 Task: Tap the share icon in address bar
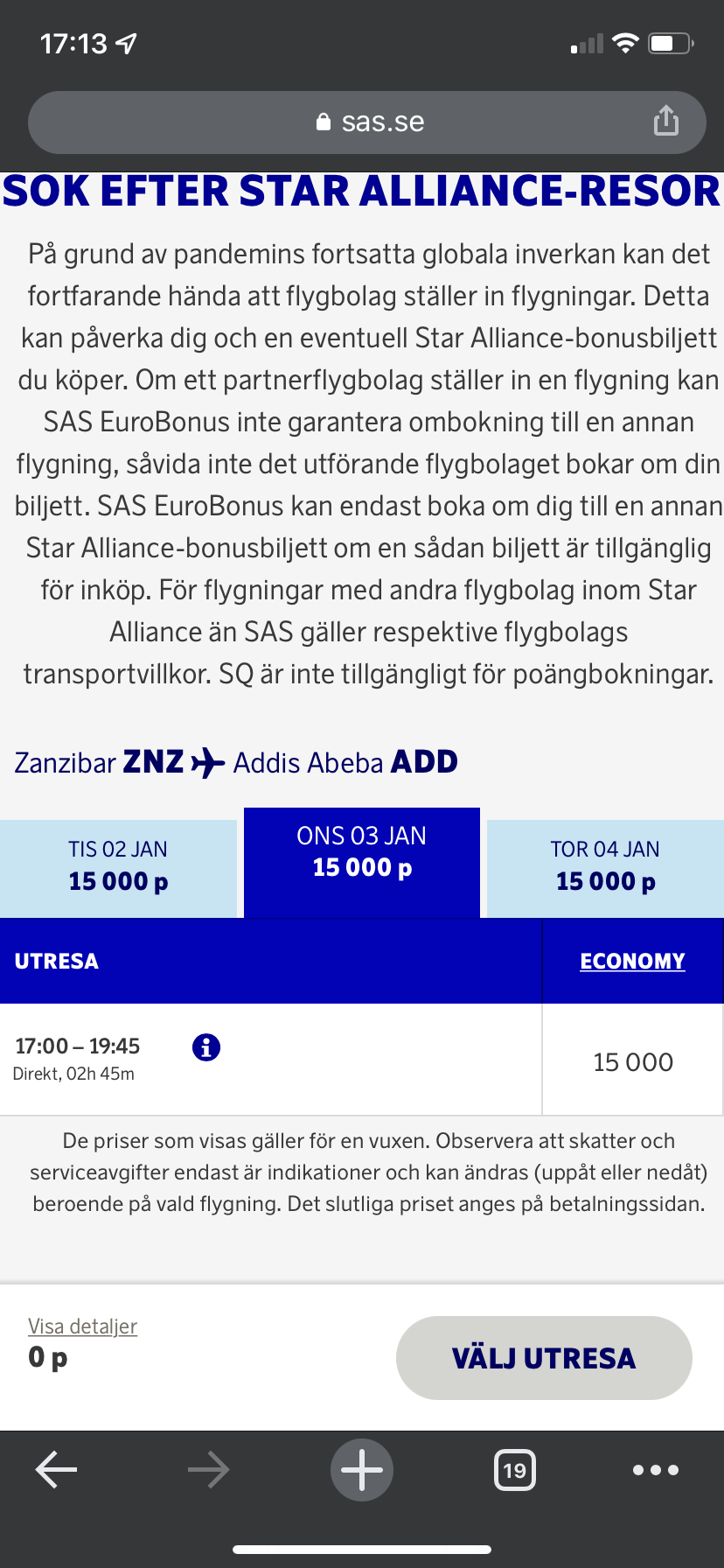[x=666, y=122]
